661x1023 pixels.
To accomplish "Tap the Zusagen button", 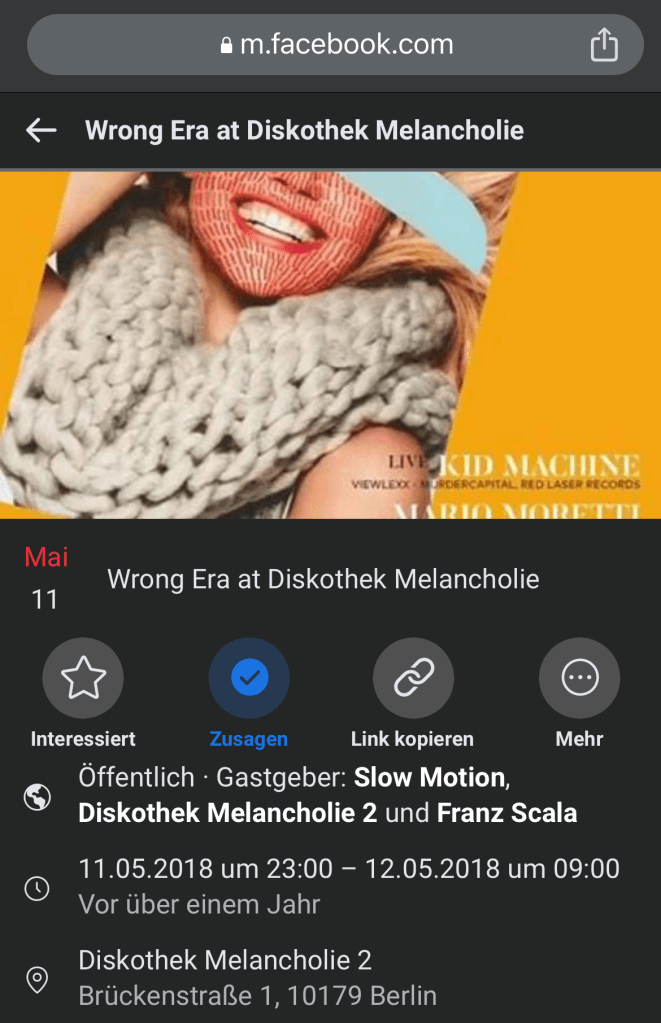I will click(x=248, y=679).
